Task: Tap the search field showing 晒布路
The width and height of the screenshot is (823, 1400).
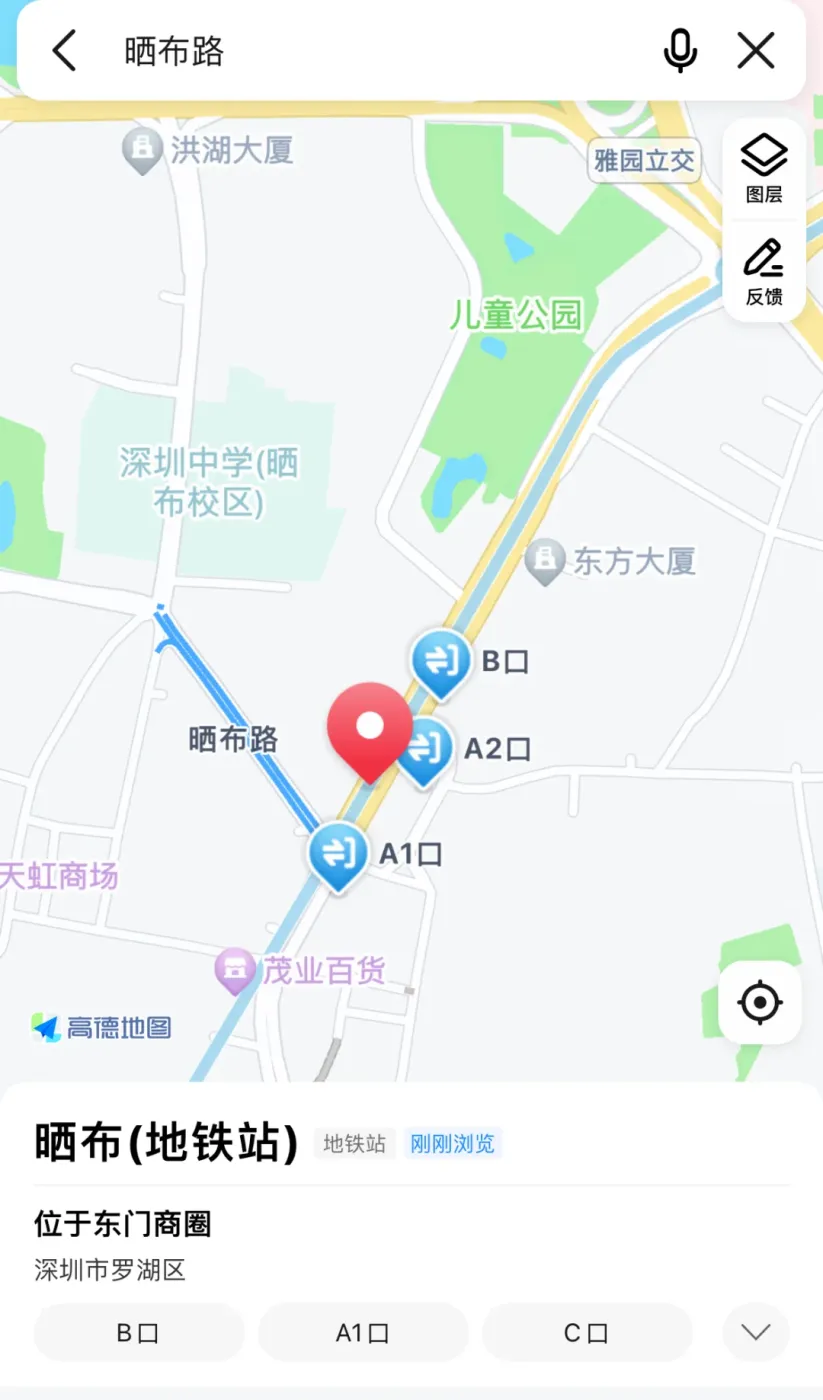Action: pyautogui.click(x=380, y=50)
